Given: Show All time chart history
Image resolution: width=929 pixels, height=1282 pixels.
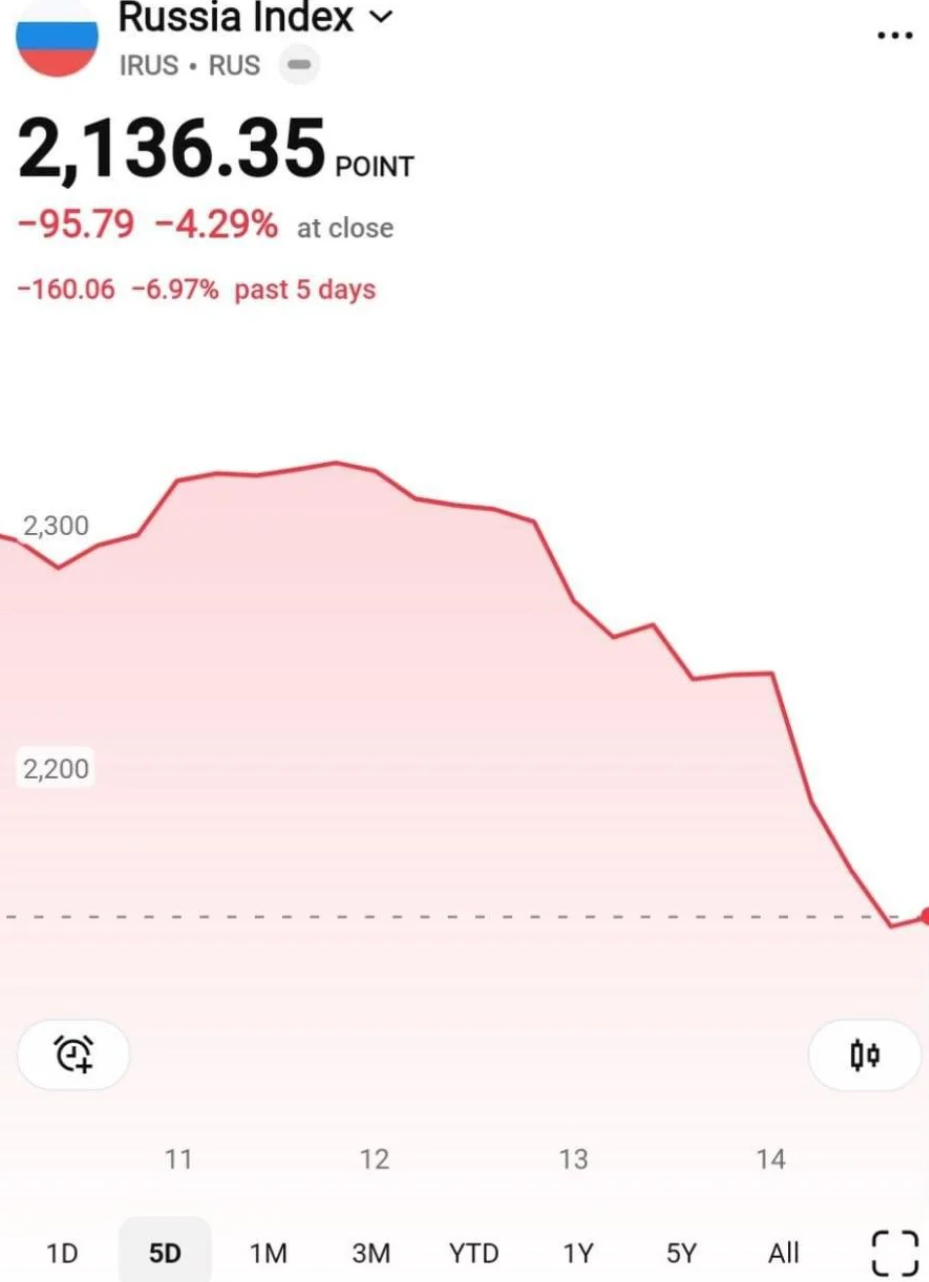Looking at the screenshot, I should (x=784, y=1252).
